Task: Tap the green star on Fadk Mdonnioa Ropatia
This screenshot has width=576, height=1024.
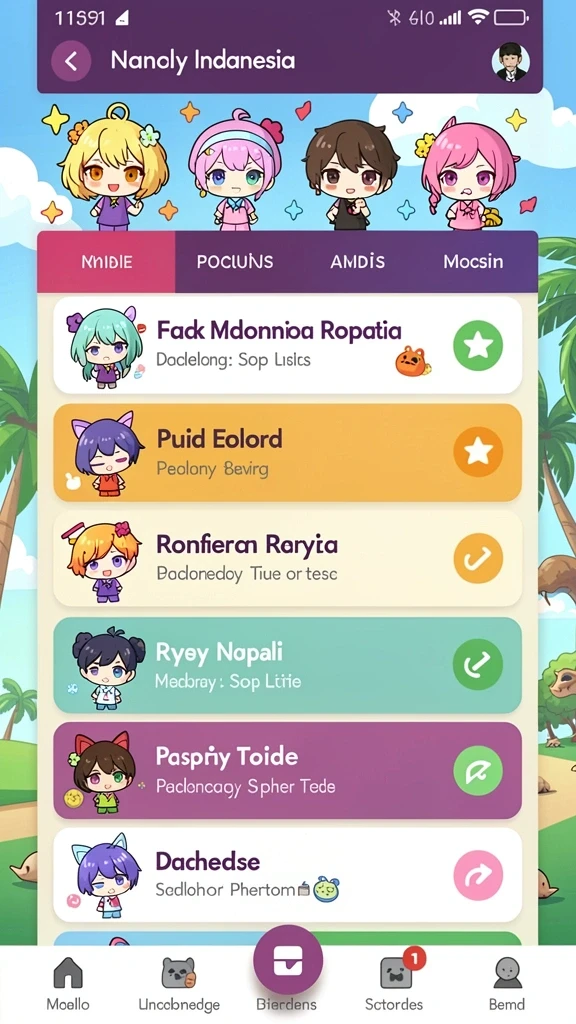Action: [x=478, y=345]
